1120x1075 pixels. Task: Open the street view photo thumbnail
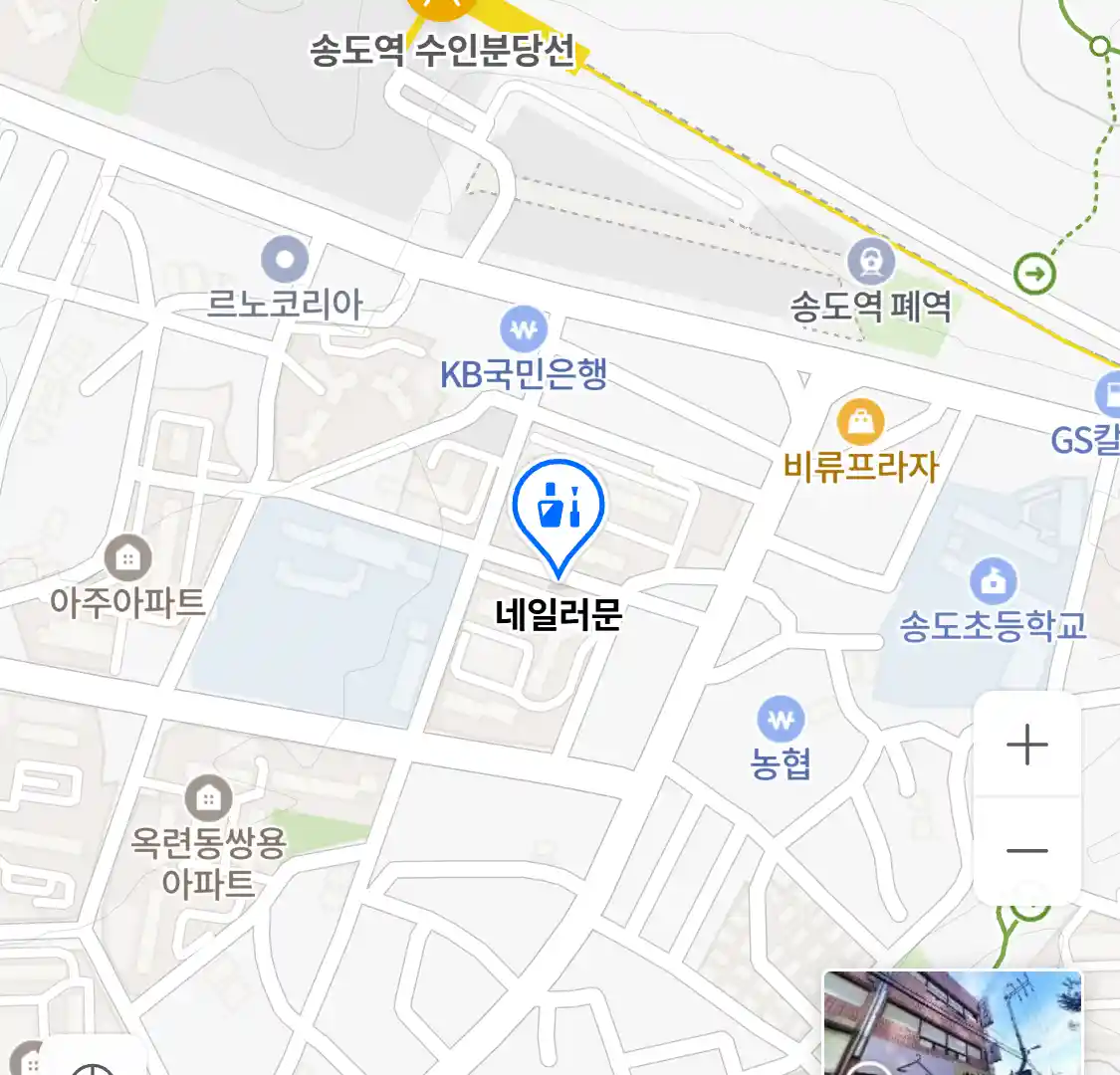[953, 1023]
